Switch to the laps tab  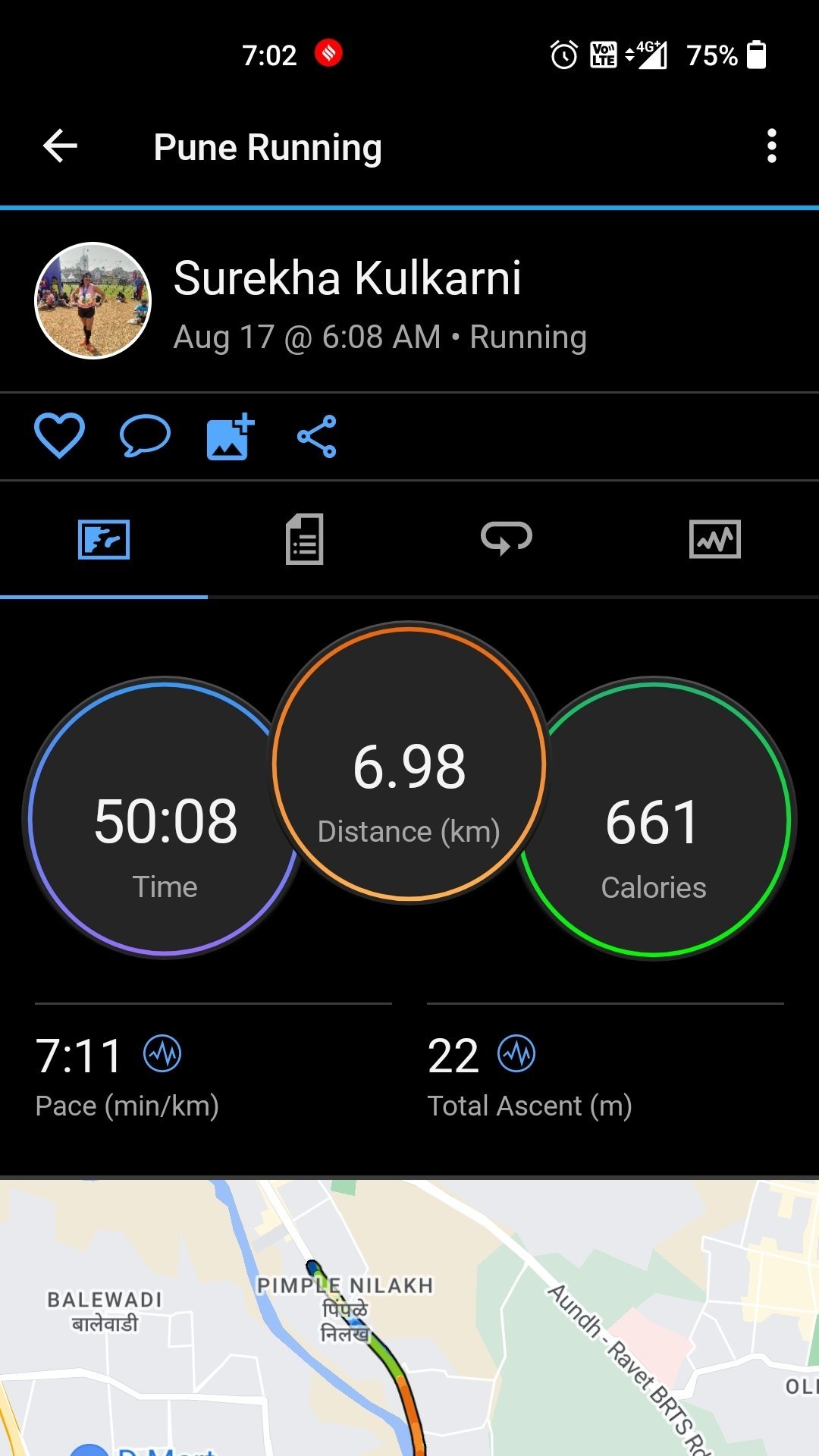(x=507, y=539)
